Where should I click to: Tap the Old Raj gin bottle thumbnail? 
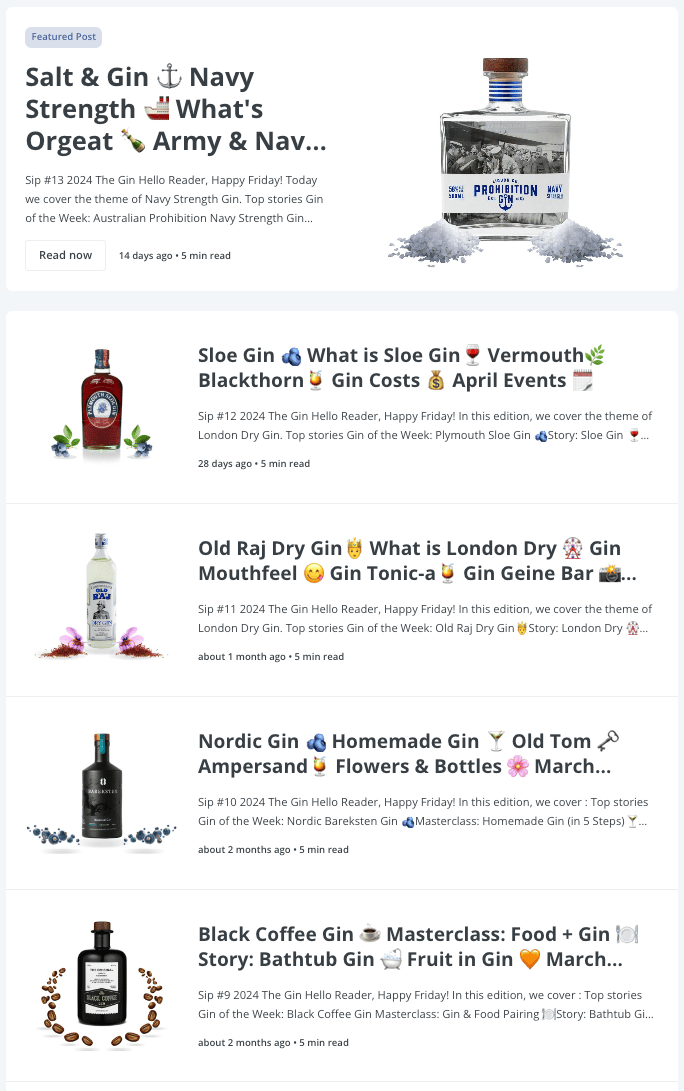click(101, 595)
